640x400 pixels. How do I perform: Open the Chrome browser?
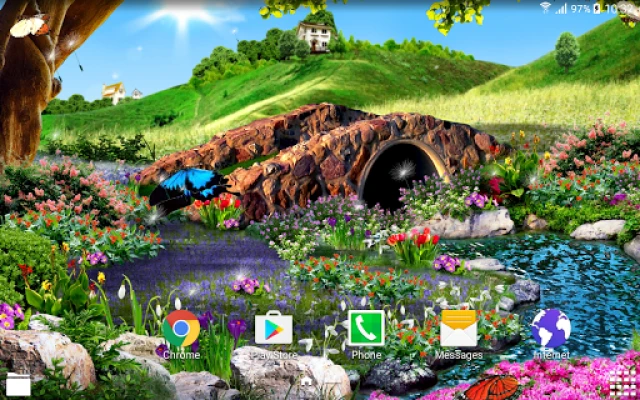(181, 328)
